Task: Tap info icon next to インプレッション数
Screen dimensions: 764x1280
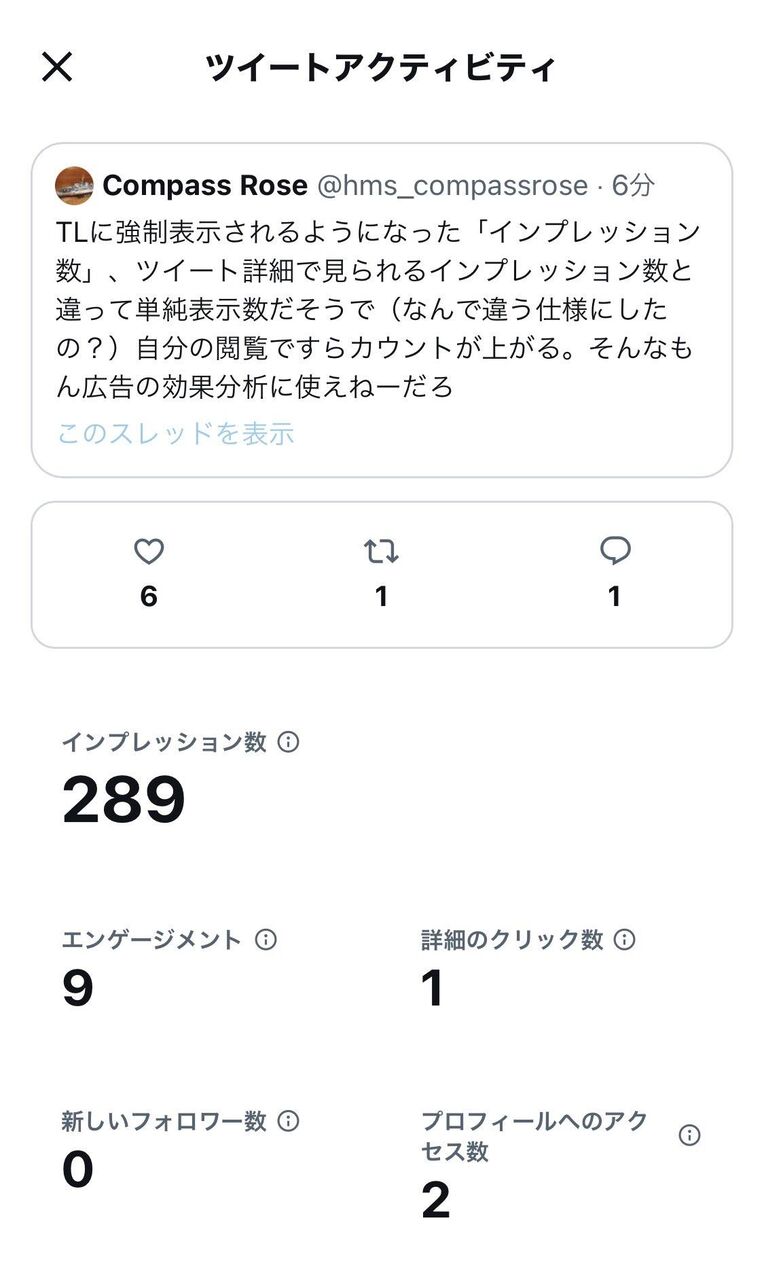Action: (x=288, y=742)
